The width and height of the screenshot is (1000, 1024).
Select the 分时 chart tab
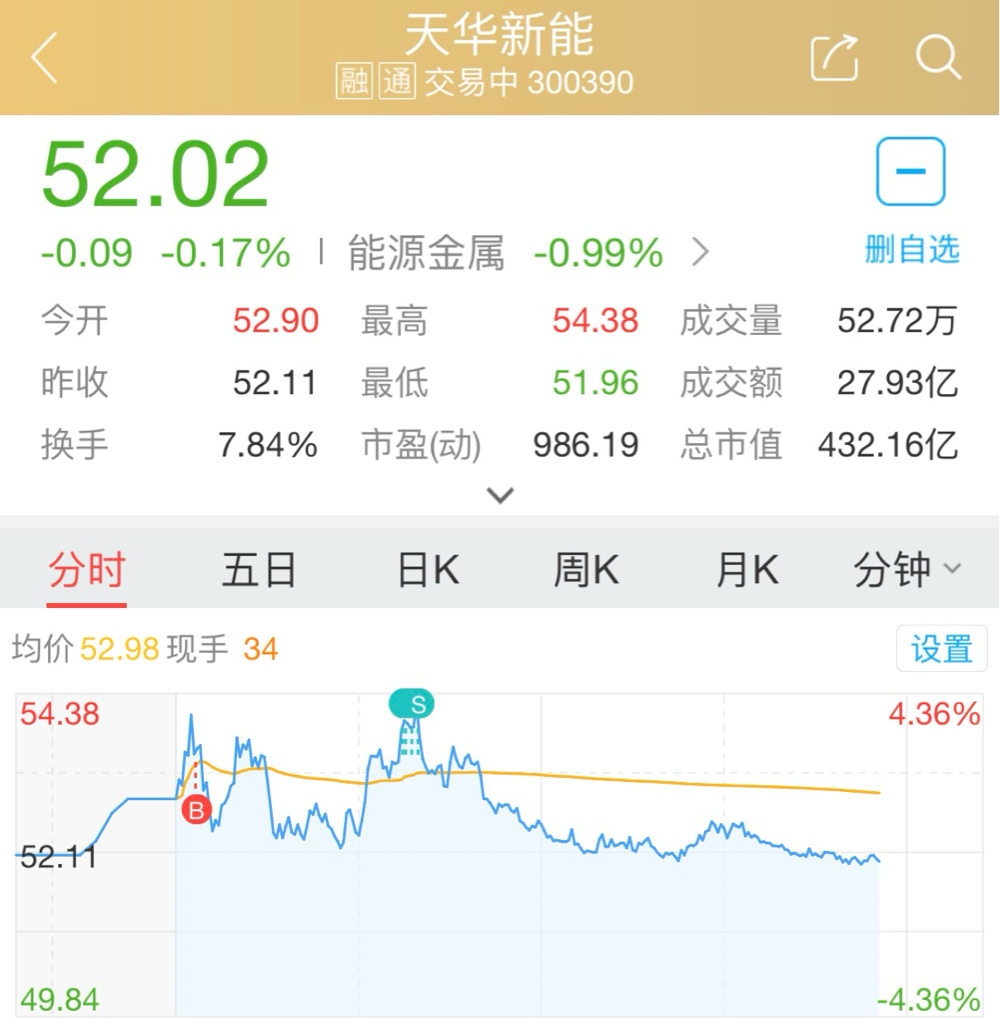coord(87,569)
